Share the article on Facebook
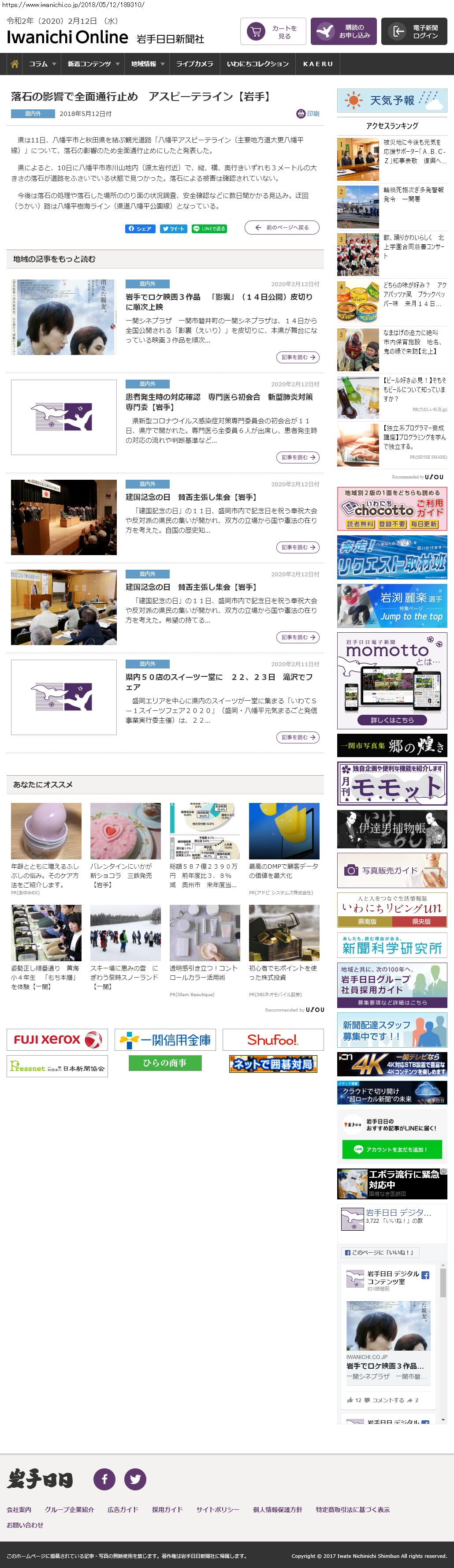 [x=140, y=229]
